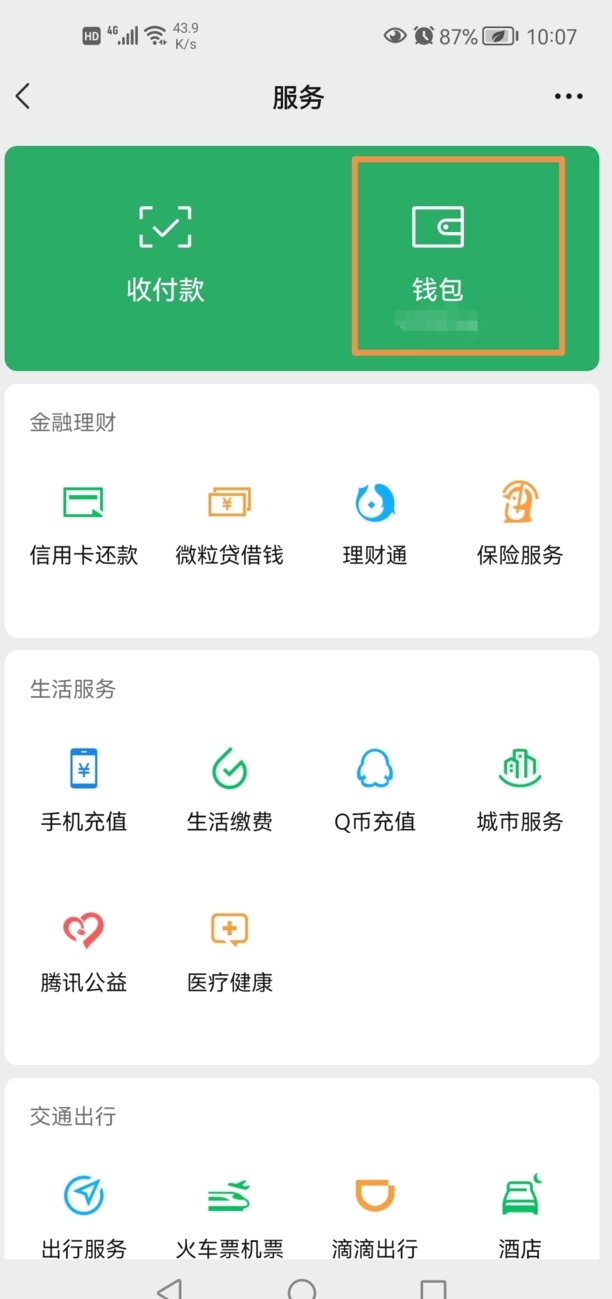Go back from the 服务 page
612x1299 pixels.
[23, 96]
